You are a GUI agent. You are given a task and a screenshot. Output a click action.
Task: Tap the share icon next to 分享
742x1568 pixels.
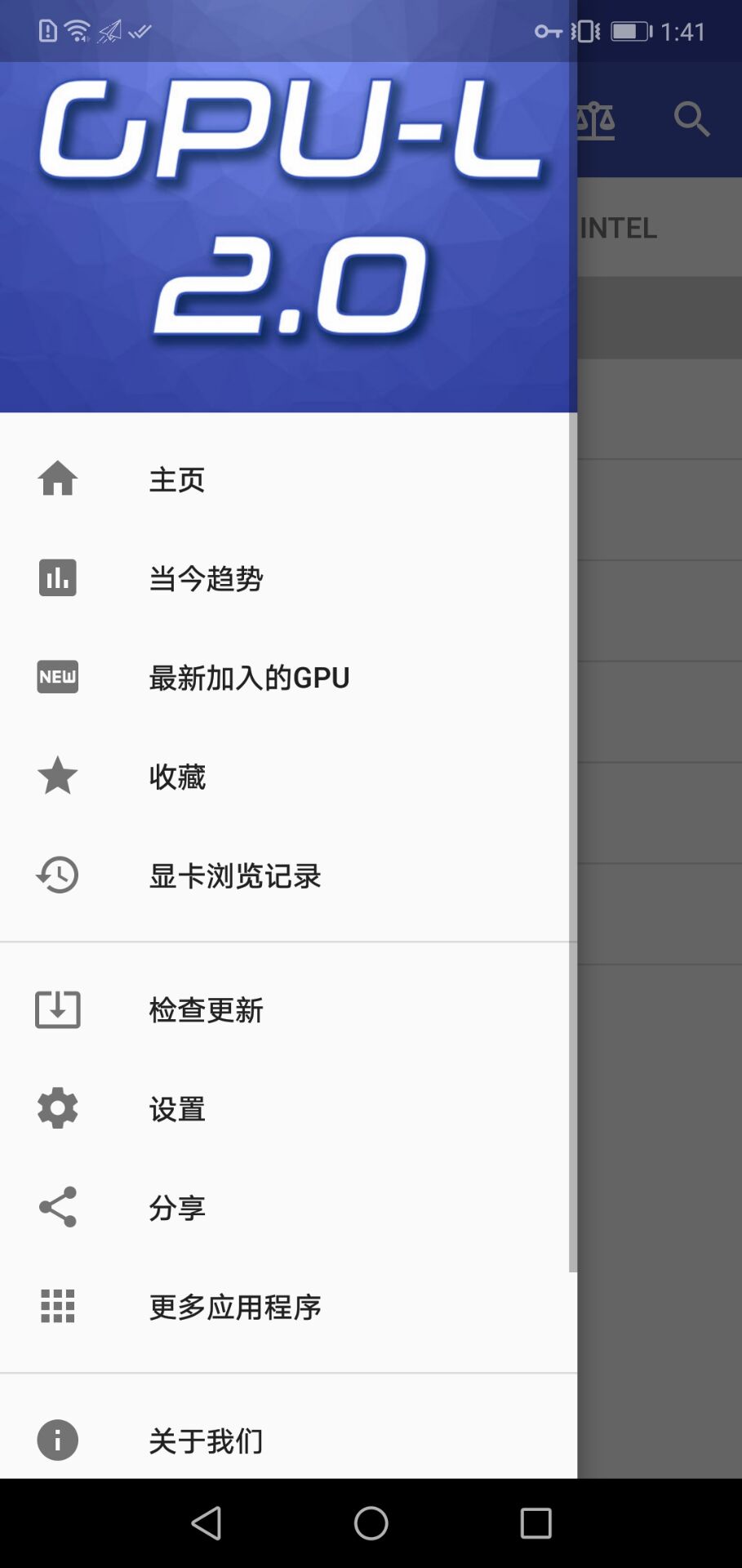(x=56, y=1207)
